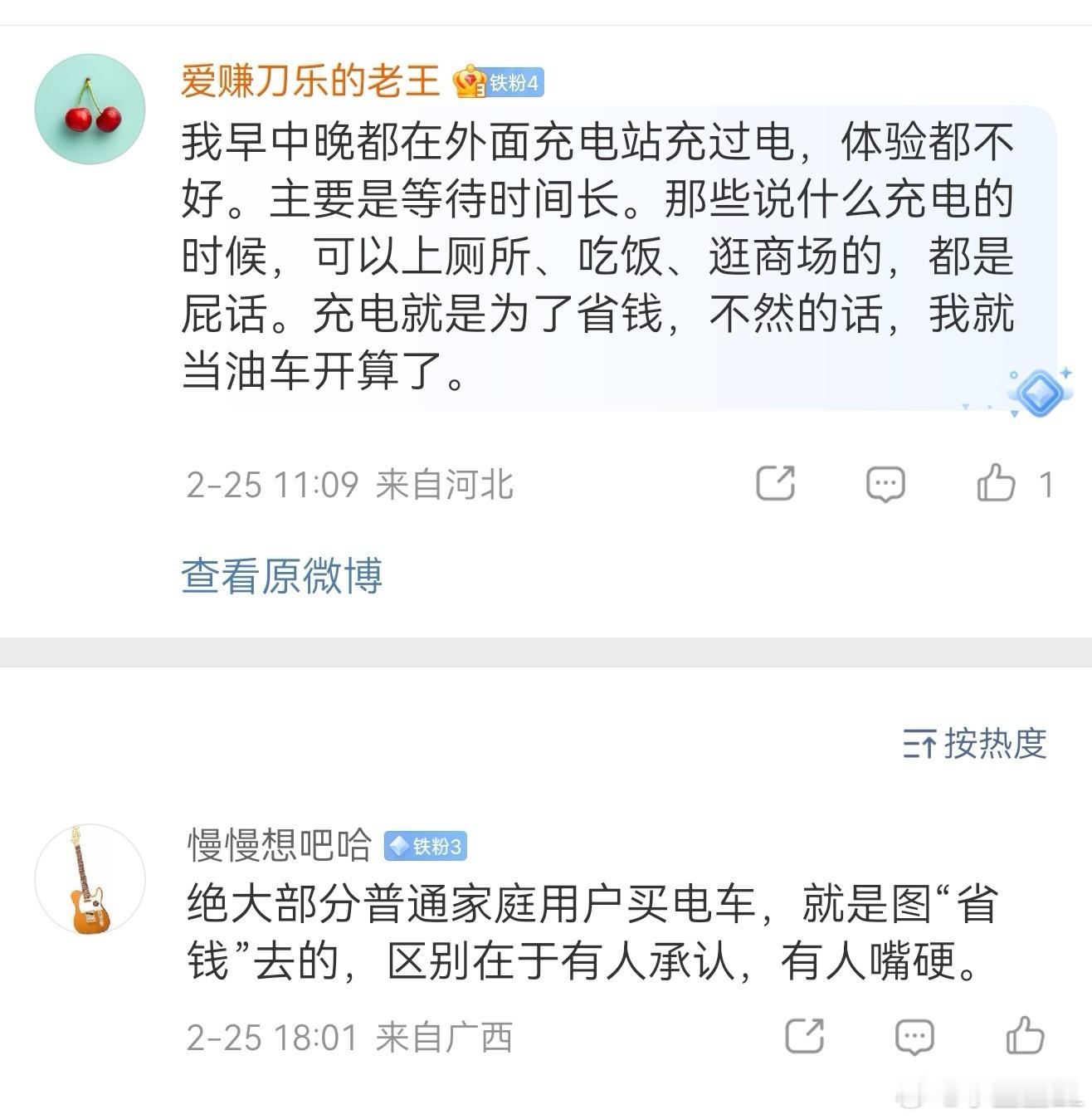
Task: Click the 铁粉3 badge beside 慢慢想吧哈
Action: (x=426, y=845)
